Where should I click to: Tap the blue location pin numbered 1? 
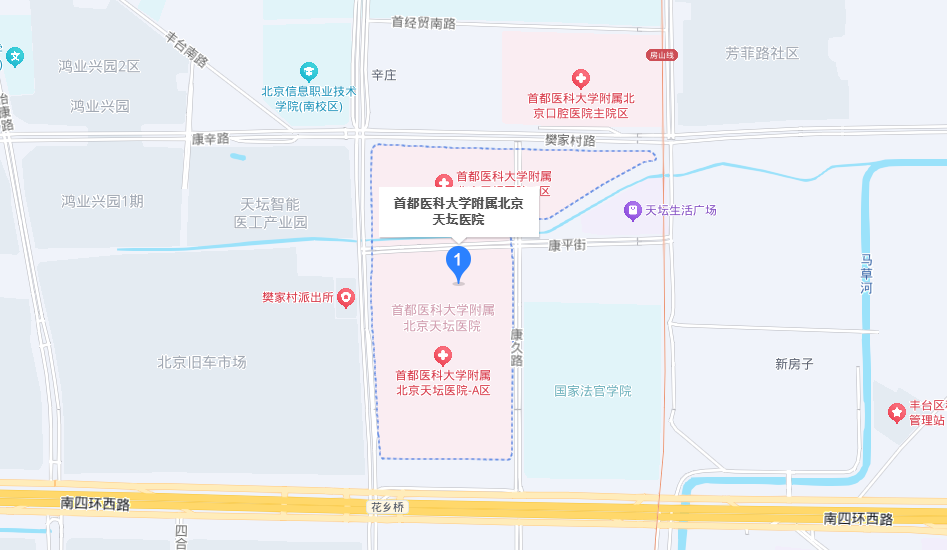(x=458, y=262)
